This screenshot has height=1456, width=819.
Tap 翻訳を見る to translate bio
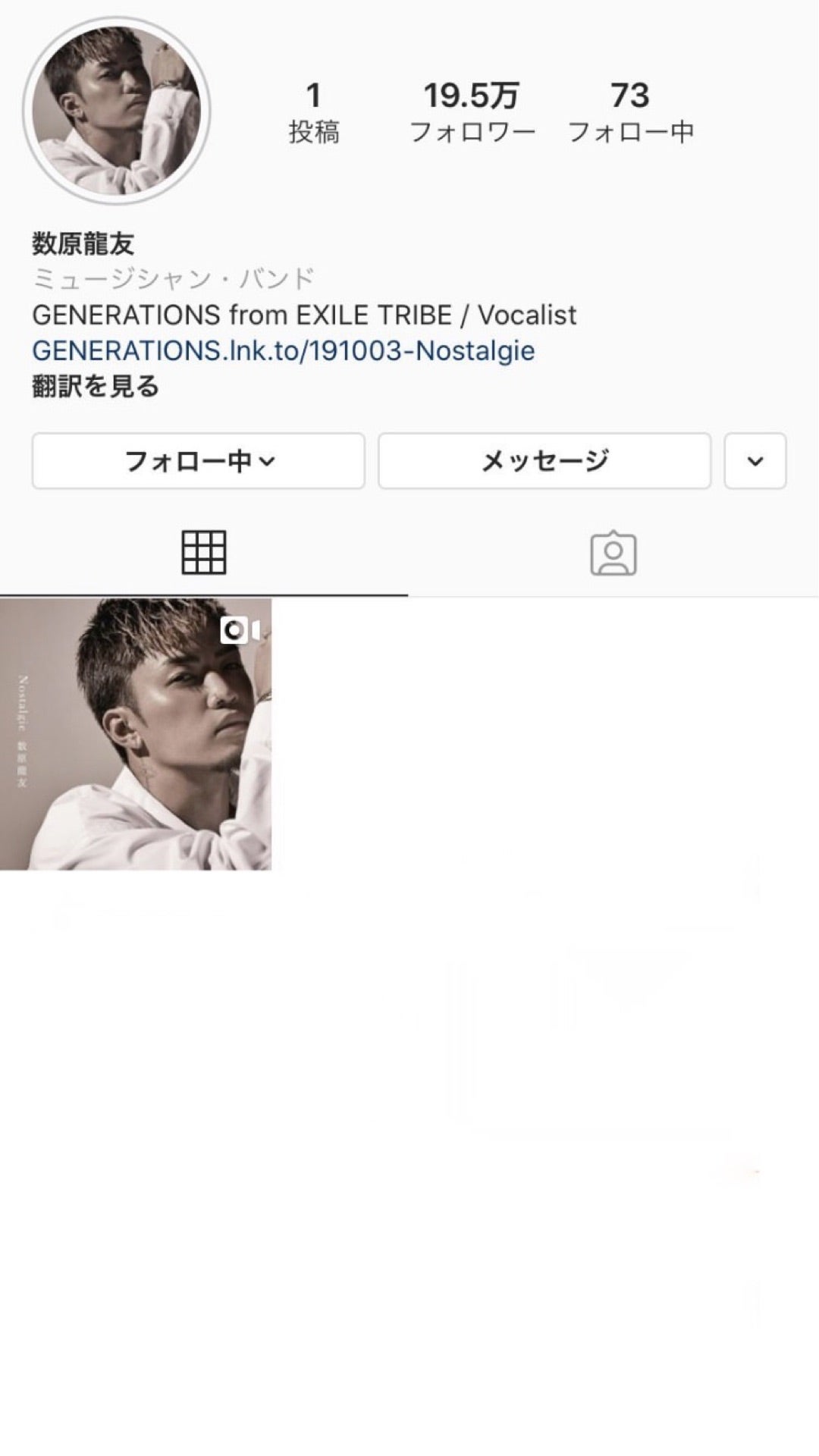[x=96, y=387]
